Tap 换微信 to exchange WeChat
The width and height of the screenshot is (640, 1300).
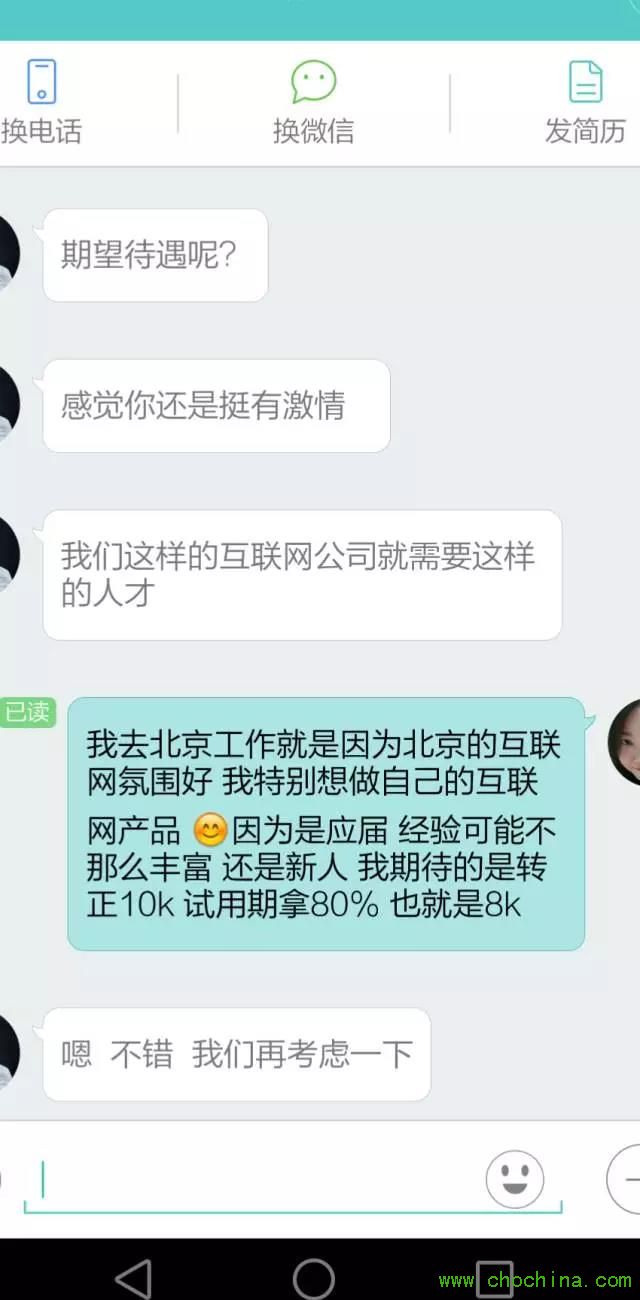313,102
